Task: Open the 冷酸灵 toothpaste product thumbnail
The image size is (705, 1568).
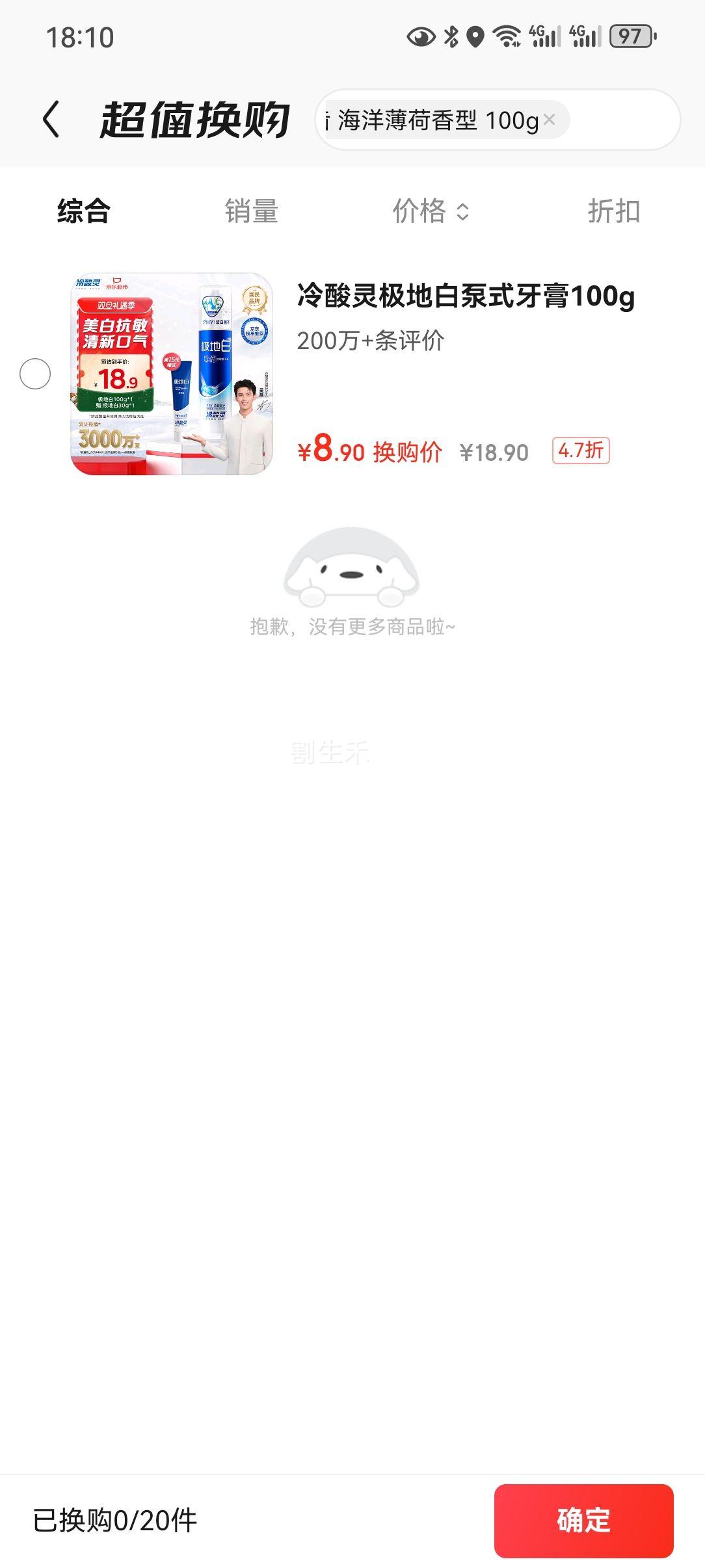Action: coord(172,372)
